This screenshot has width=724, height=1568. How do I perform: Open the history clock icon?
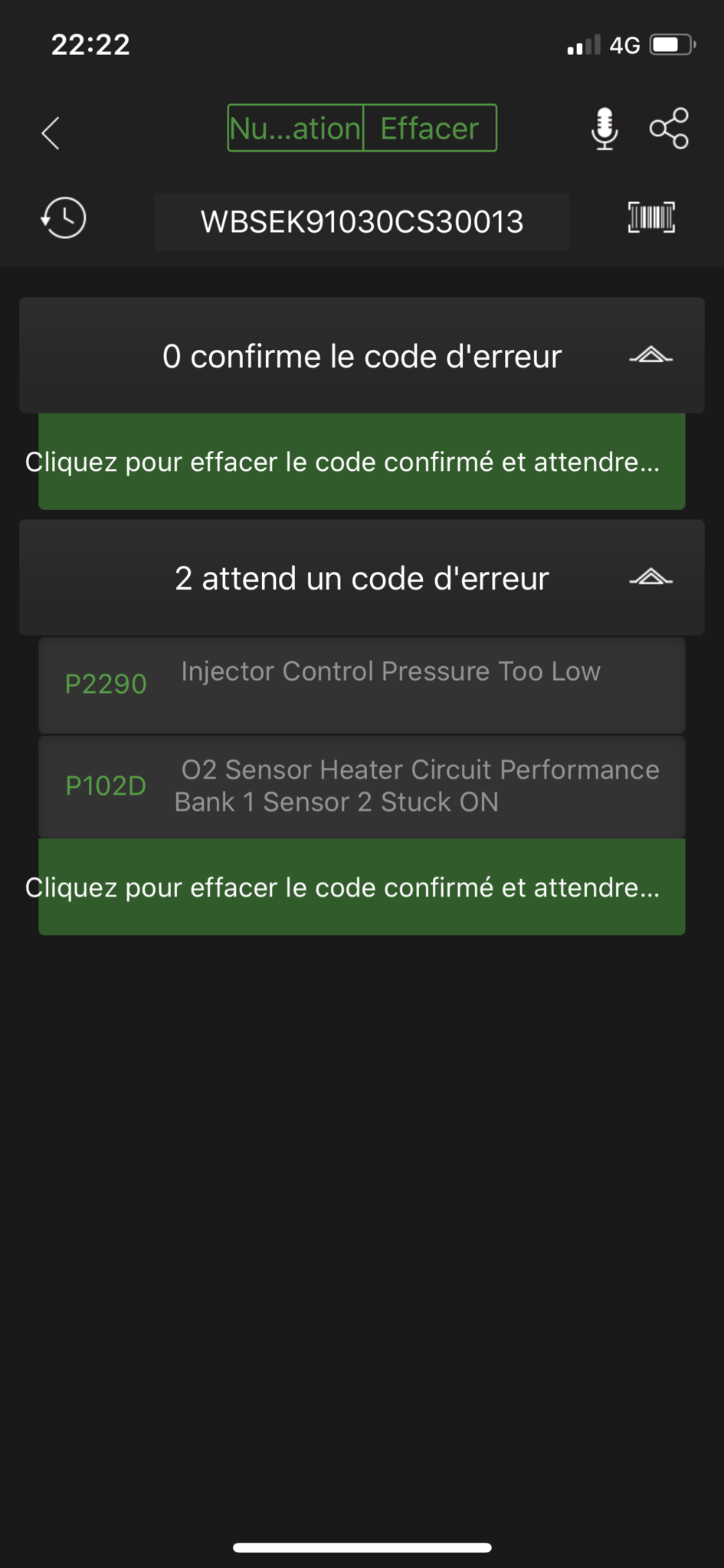point(64,218)
